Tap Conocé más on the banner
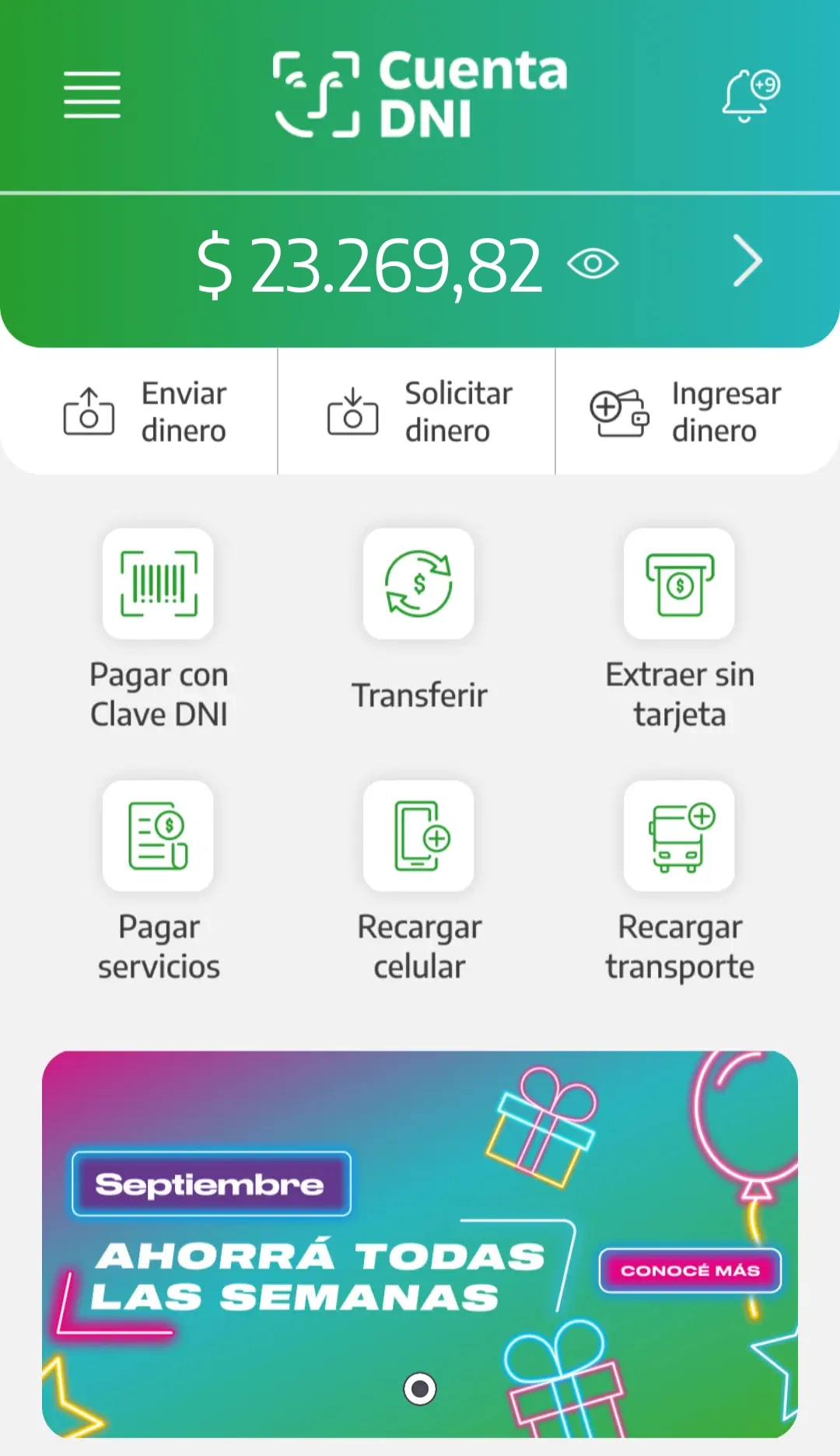Image resolution: width=840 pixels, height=1456 pixels. click(x=690, y=1270)
